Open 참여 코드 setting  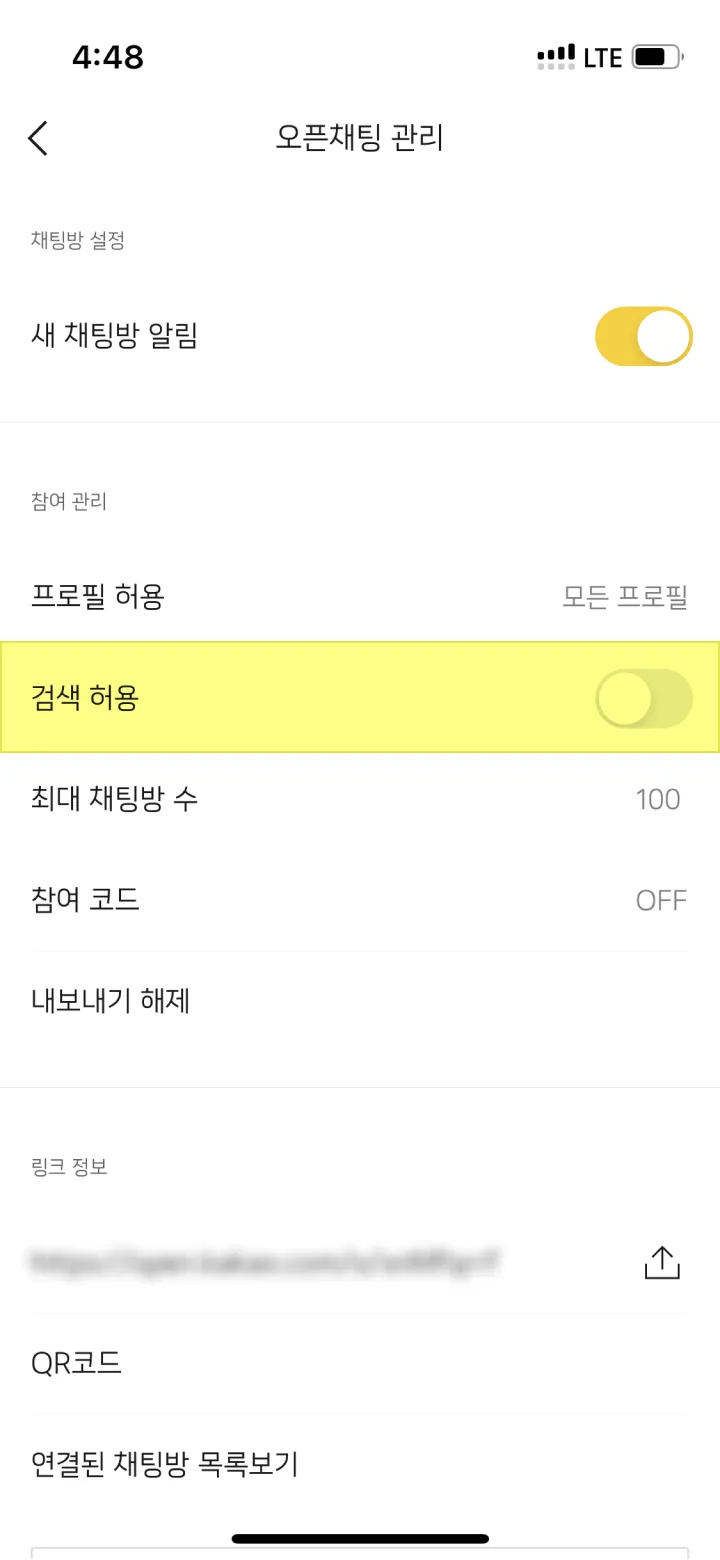pos(360,900)
